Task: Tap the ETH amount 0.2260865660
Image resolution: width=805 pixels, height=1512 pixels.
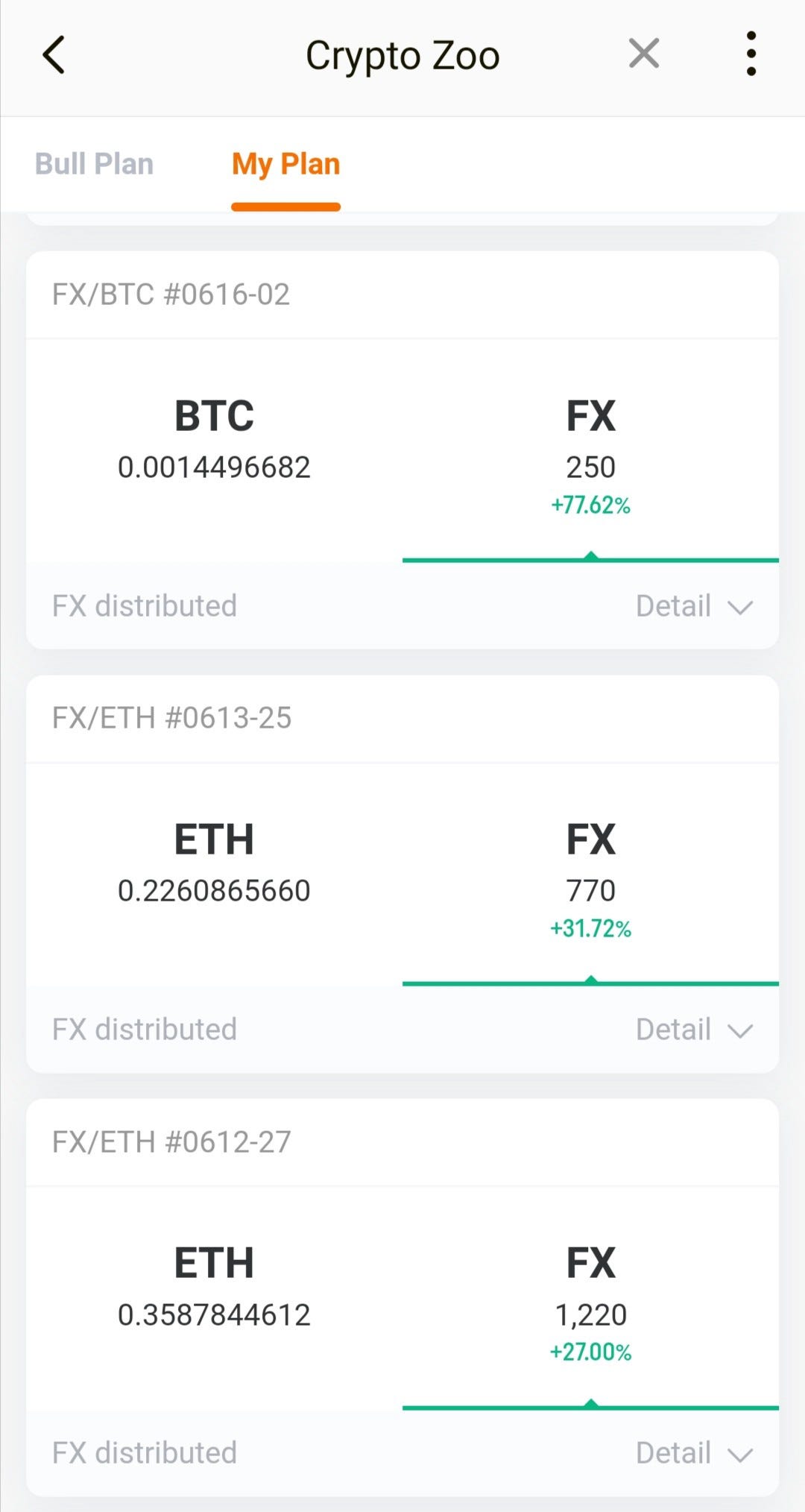Action: click(x=215, y=890)
